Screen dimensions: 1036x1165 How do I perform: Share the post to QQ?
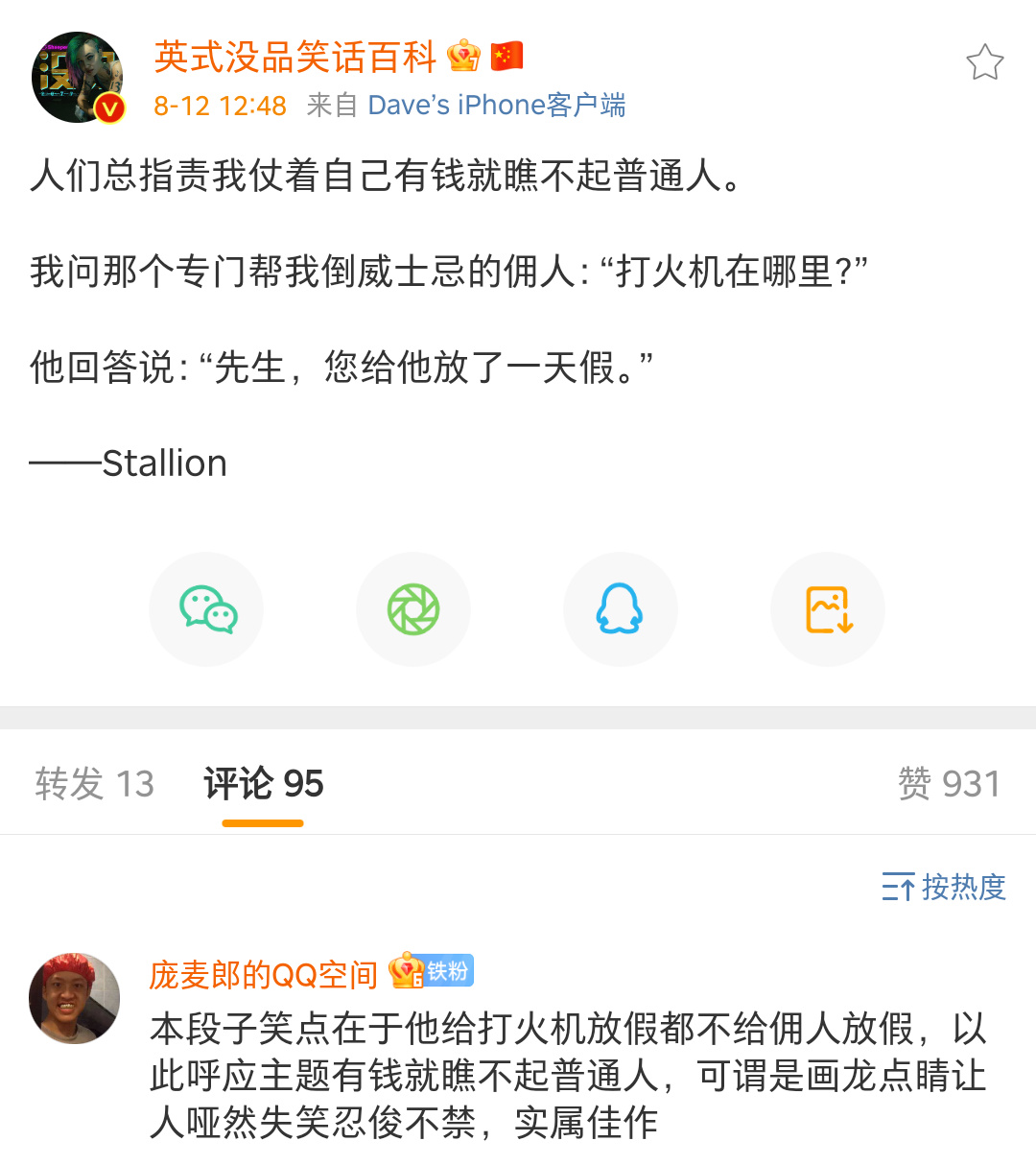pos(620,609)
